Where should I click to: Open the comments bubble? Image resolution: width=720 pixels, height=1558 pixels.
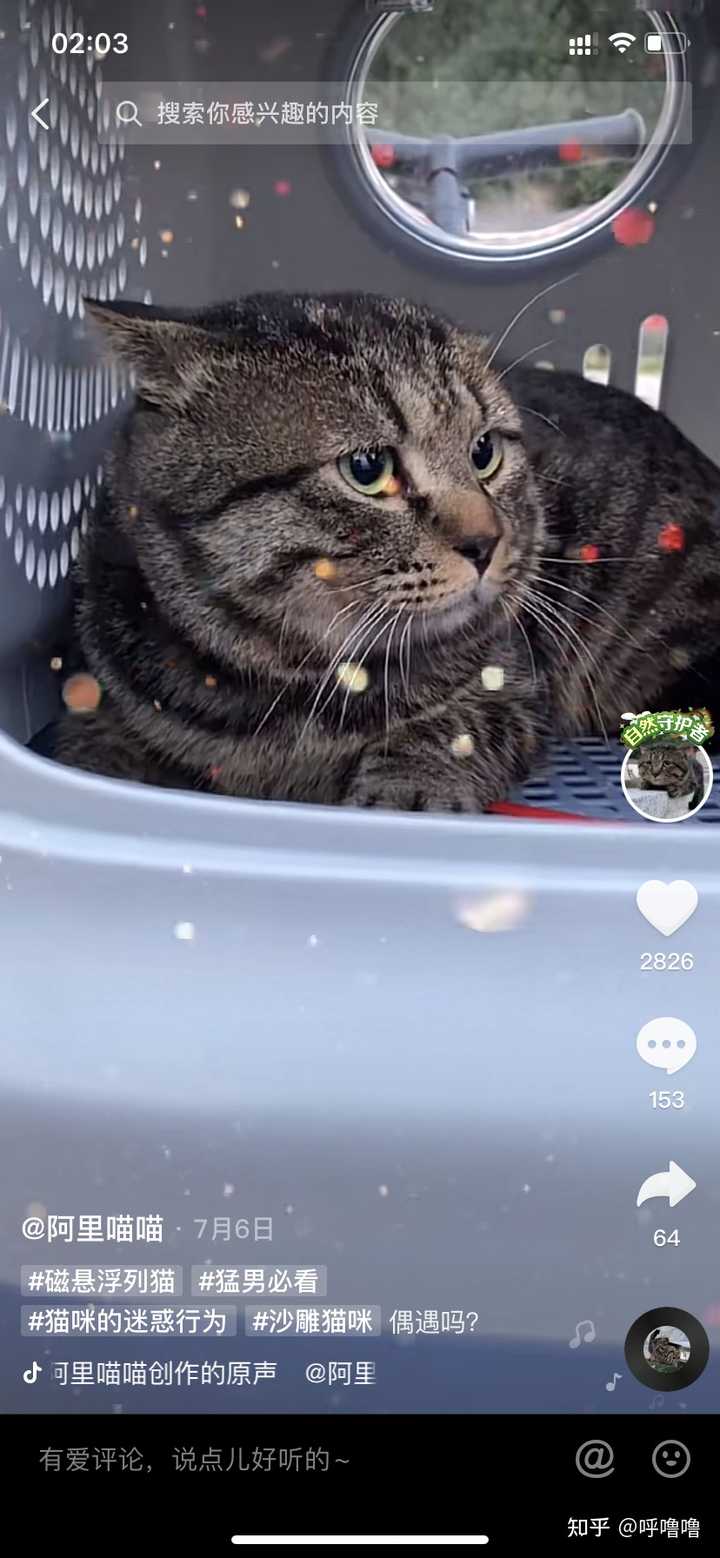[x=666, y=1046]
